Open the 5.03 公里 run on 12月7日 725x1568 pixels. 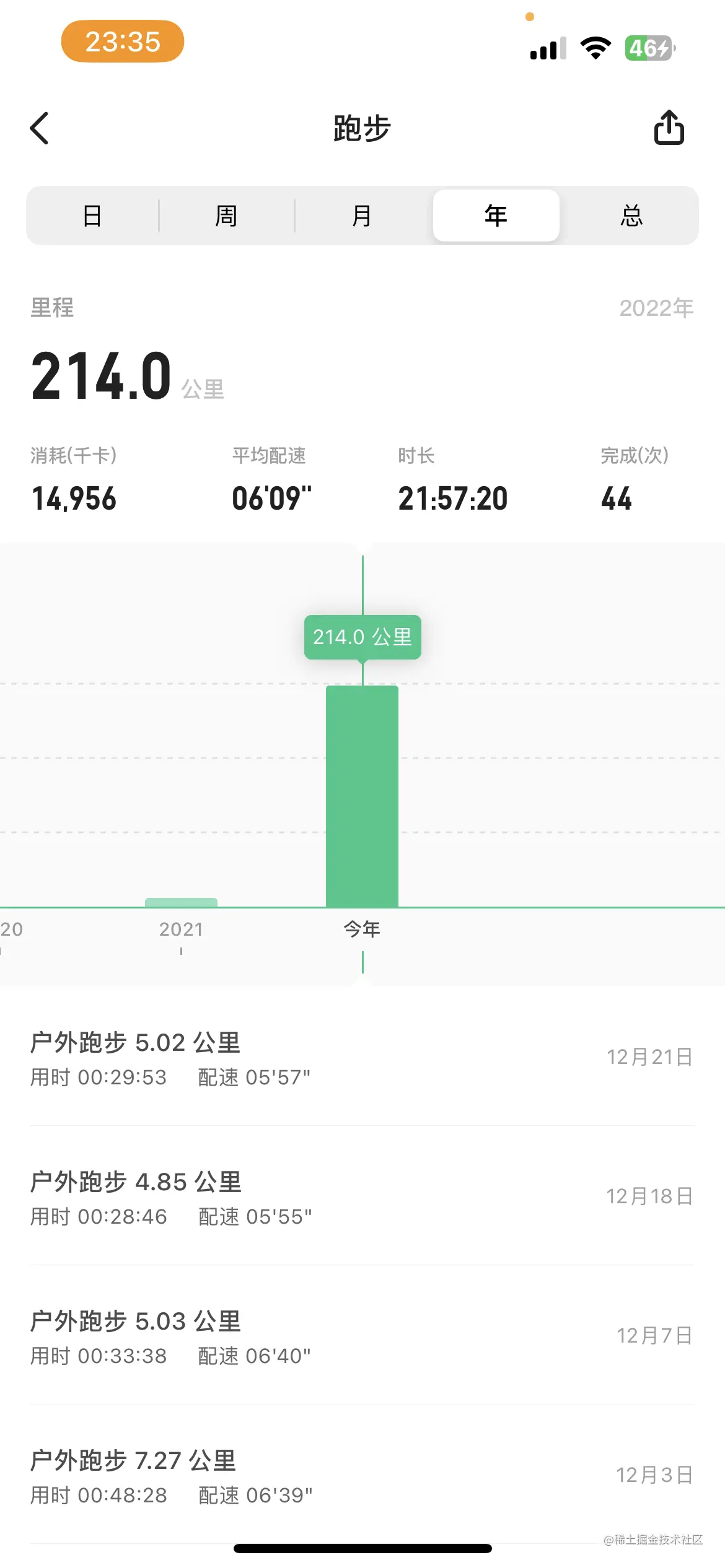tap(362, 1336)
